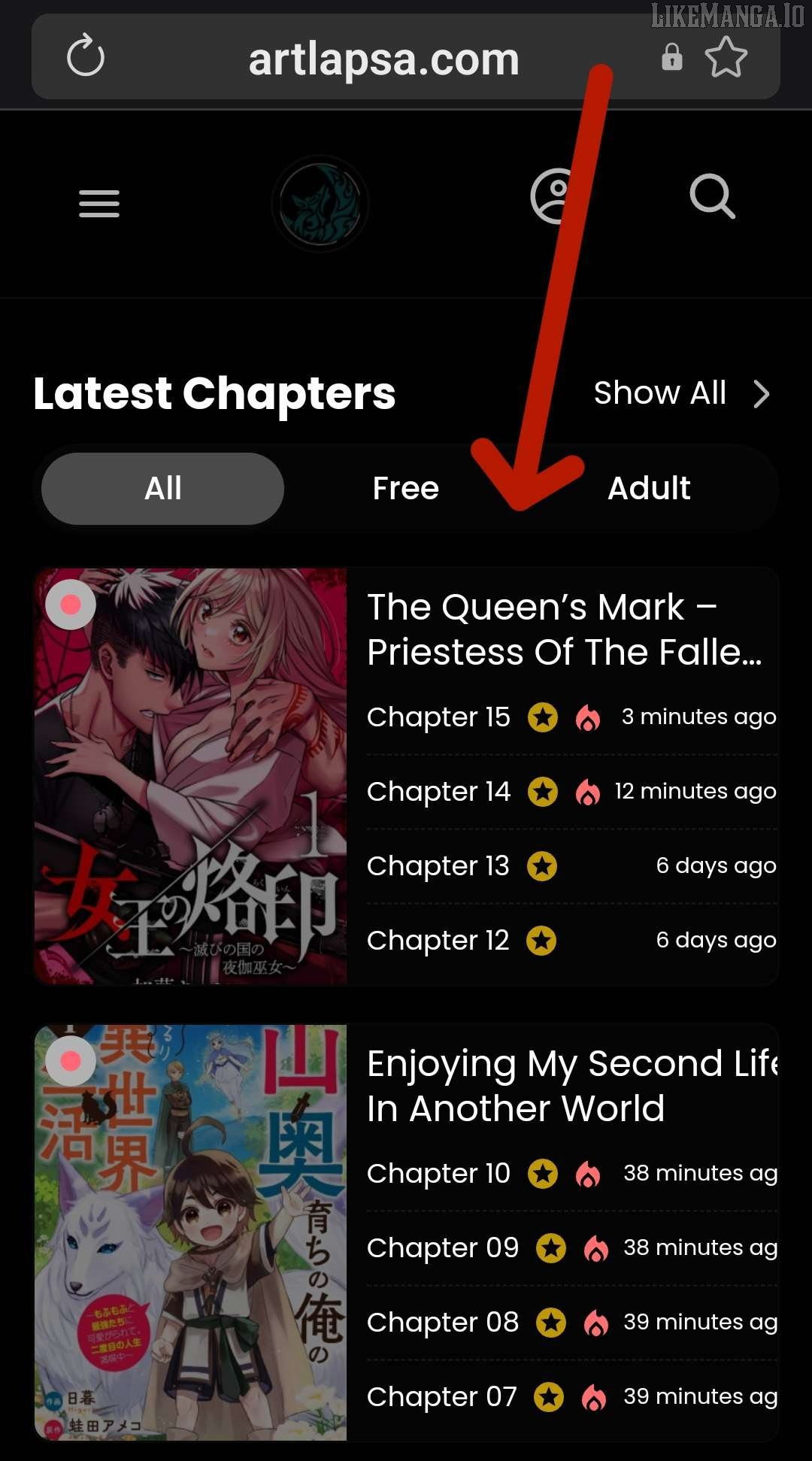Open the site search magnifier
Screen dimensions: 812x1461
tap(711, 197)
